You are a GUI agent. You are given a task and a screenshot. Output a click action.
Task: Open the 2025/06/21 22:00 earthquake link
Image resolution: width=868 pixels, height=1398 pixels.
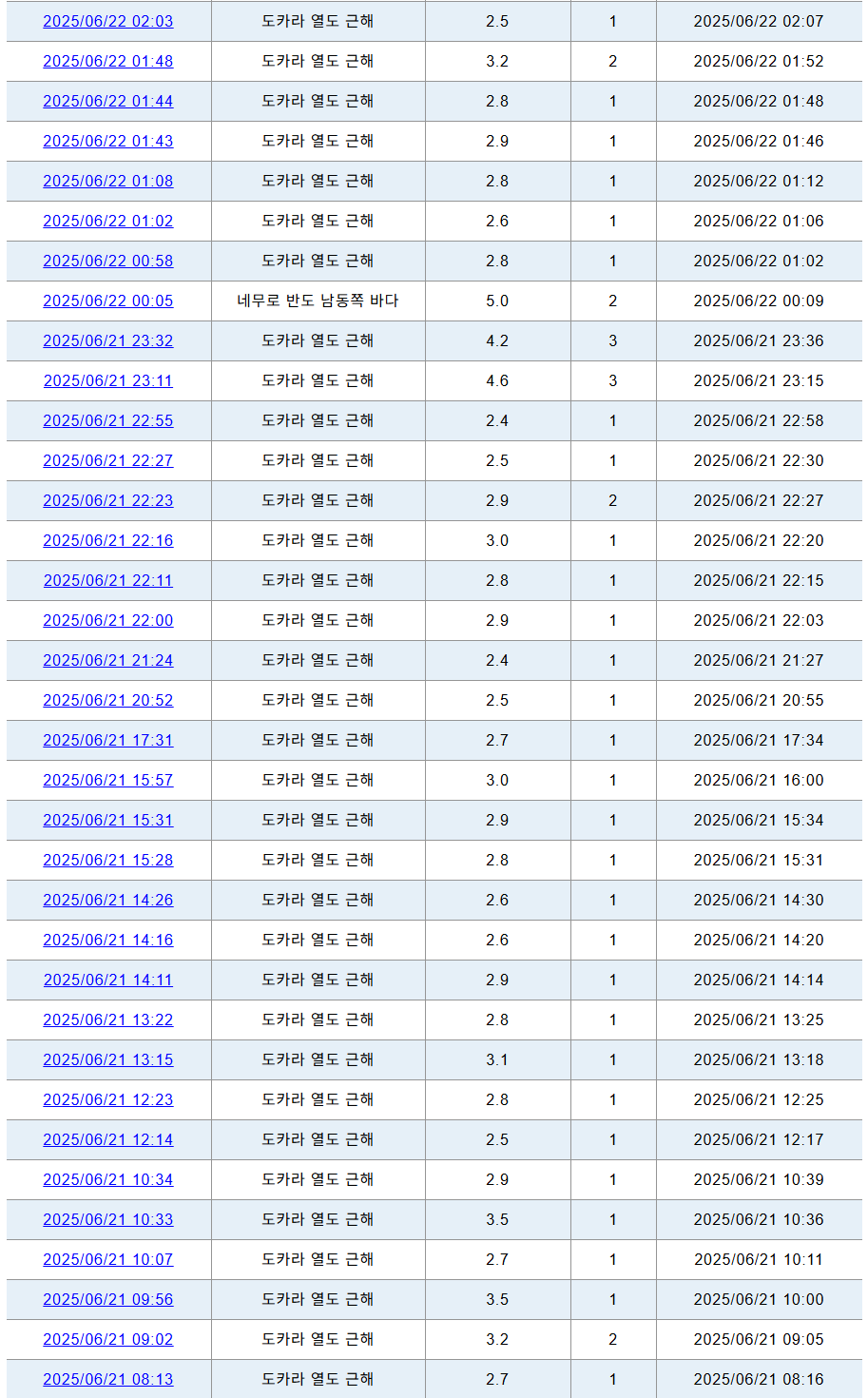(108, 620)
